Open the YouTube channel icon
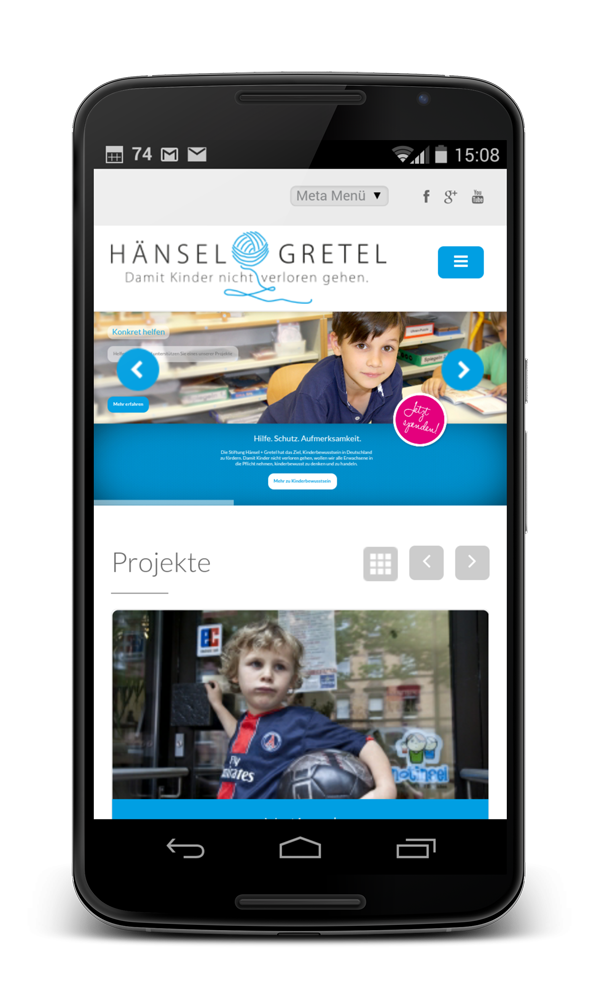The width and height of the screenshot is (600, 1007). [x=478, y=196]
